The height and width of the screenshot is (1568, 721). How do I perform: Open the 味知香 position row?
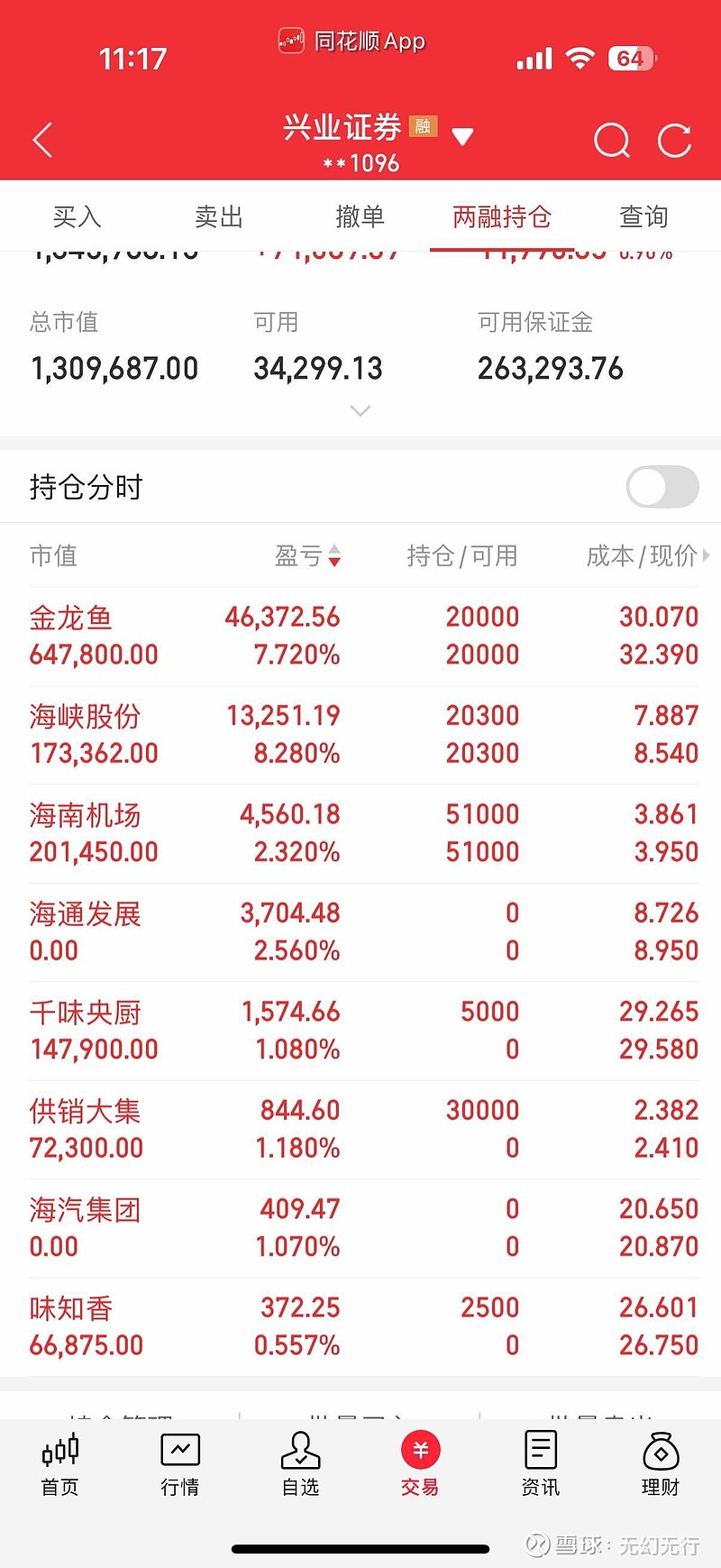coord(360,1326)
